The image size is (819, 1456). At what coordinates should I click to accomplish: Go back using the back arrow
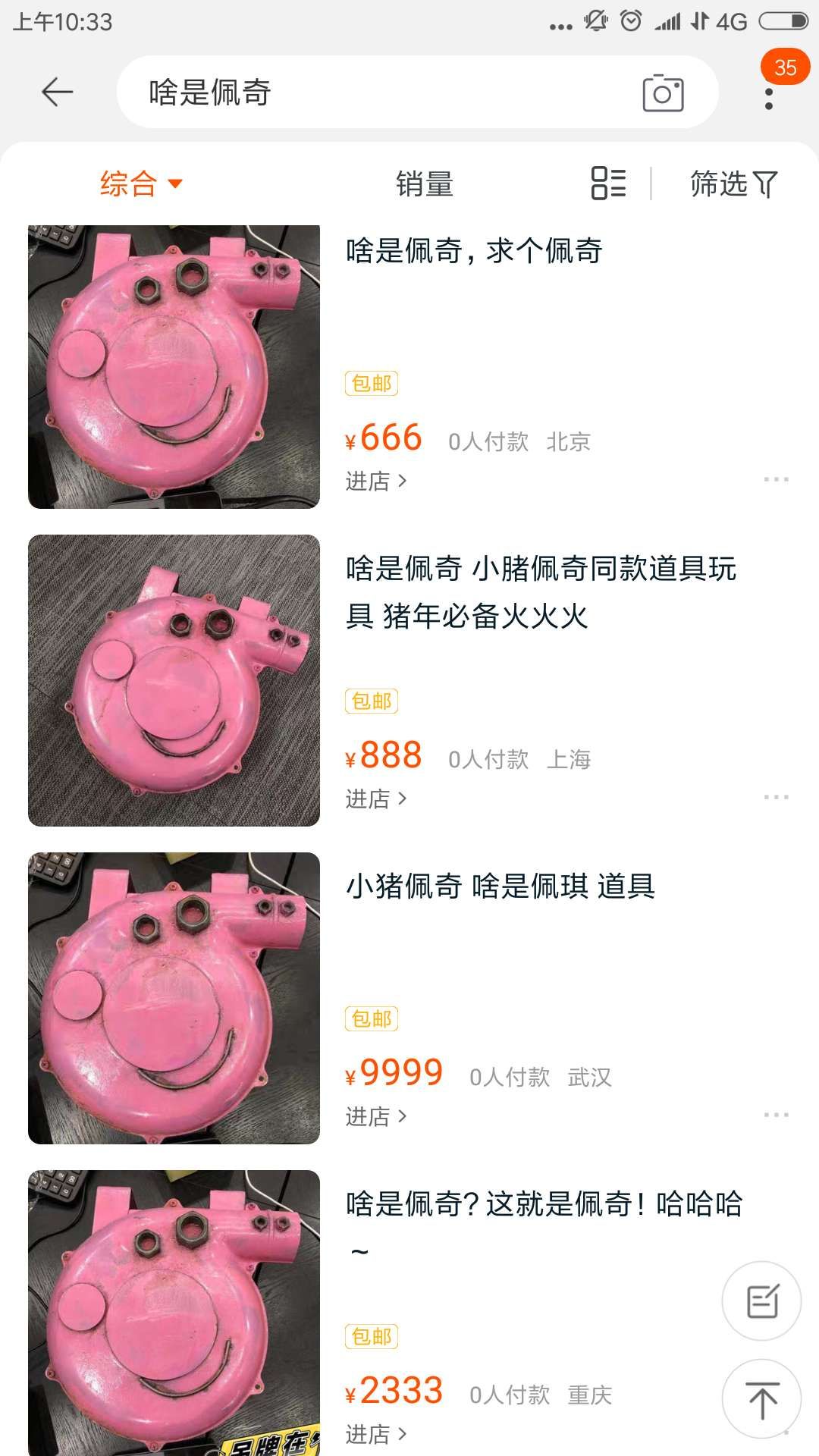[x=57, y=93]
